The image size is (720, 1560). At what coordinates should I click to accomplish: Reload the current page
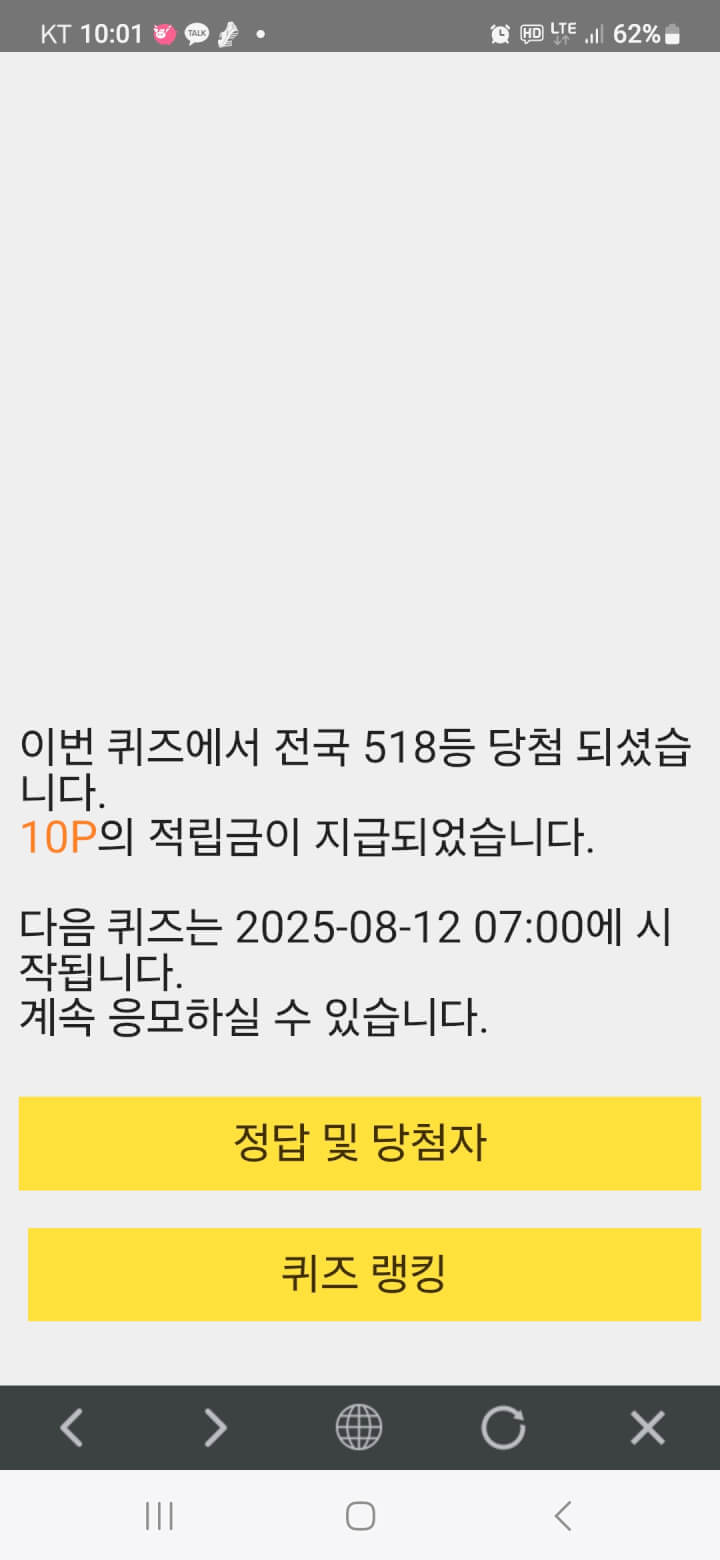(x=503, y=1427)
